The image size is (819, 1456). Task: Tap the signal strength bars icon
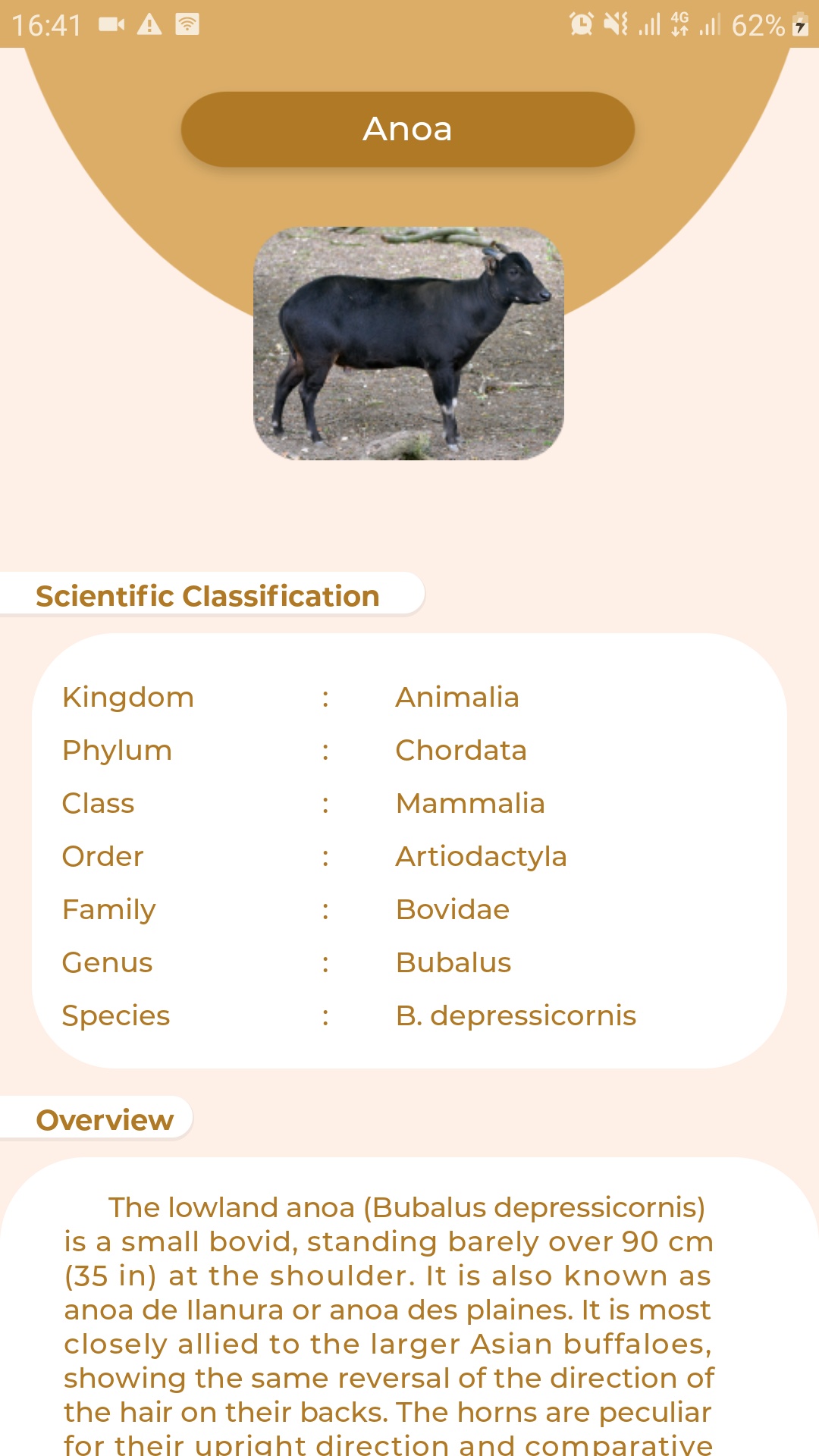(x=648, y=24)
